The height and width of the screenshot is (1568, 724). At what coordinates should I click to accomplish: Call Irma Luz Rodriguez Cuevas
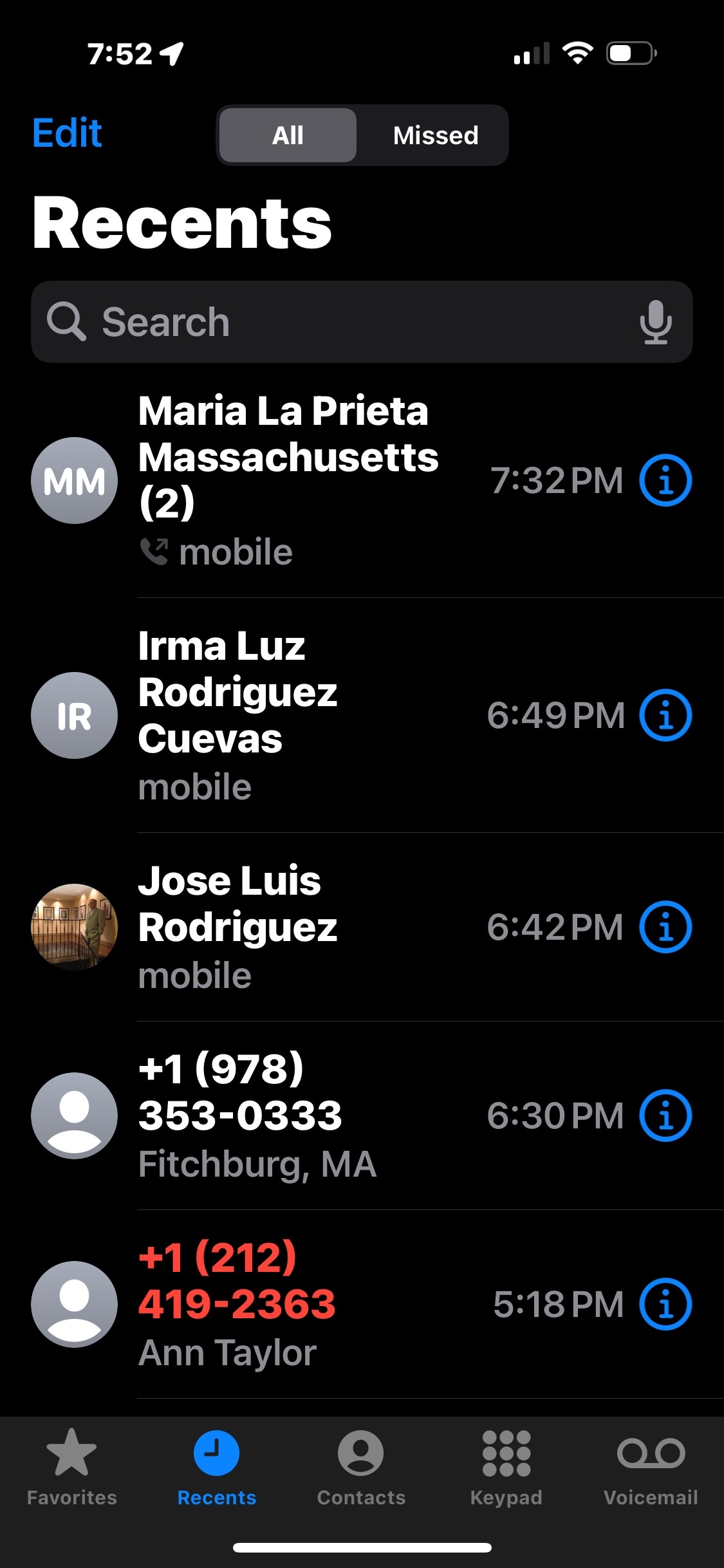coord(238,692)
